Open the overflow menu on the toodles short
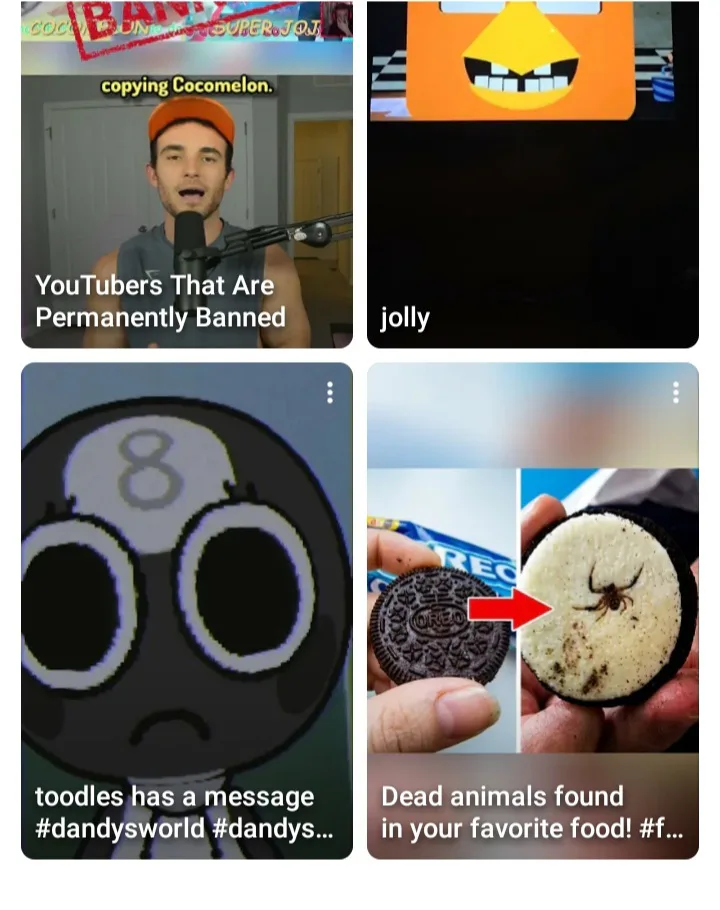This screenshot has height=910, width=720. (329, 393)
